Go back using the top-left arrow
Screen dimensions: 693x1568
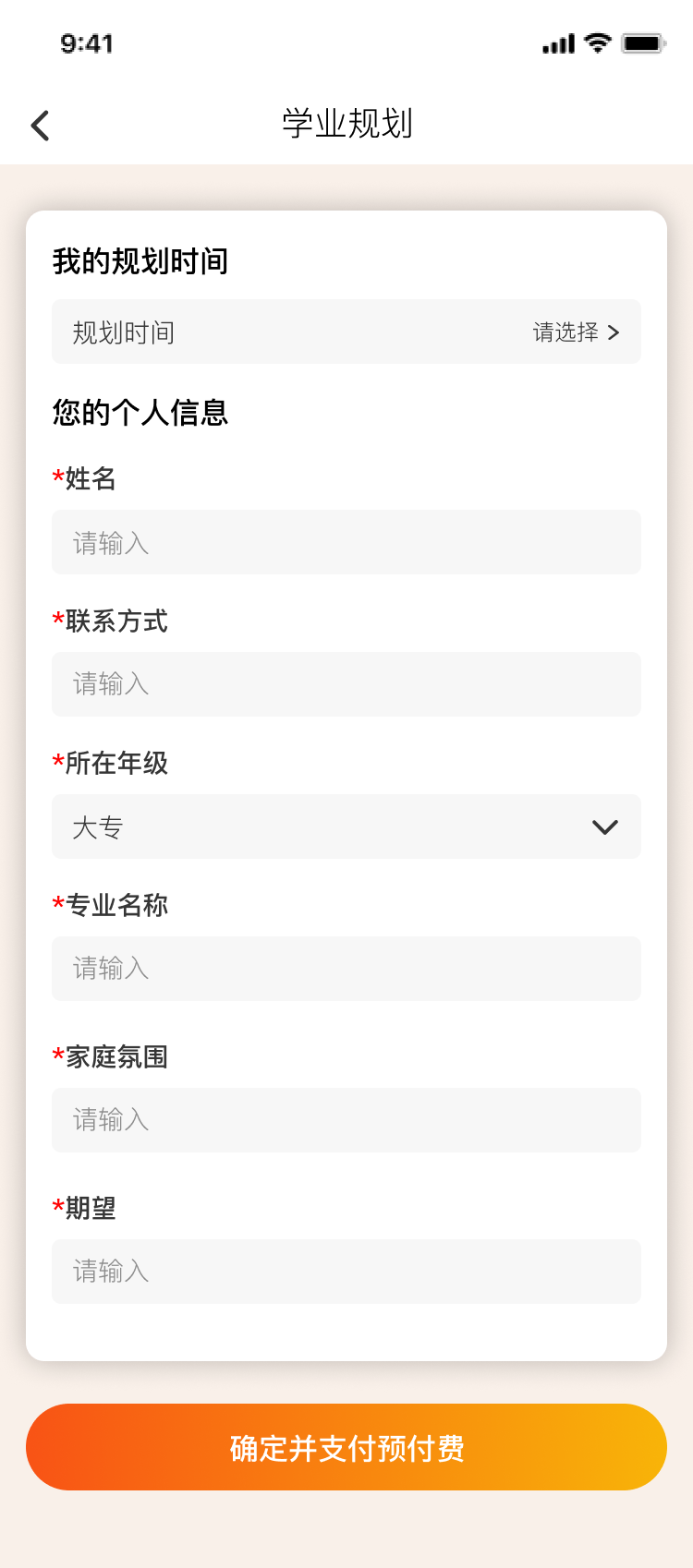tap(40, 125)
